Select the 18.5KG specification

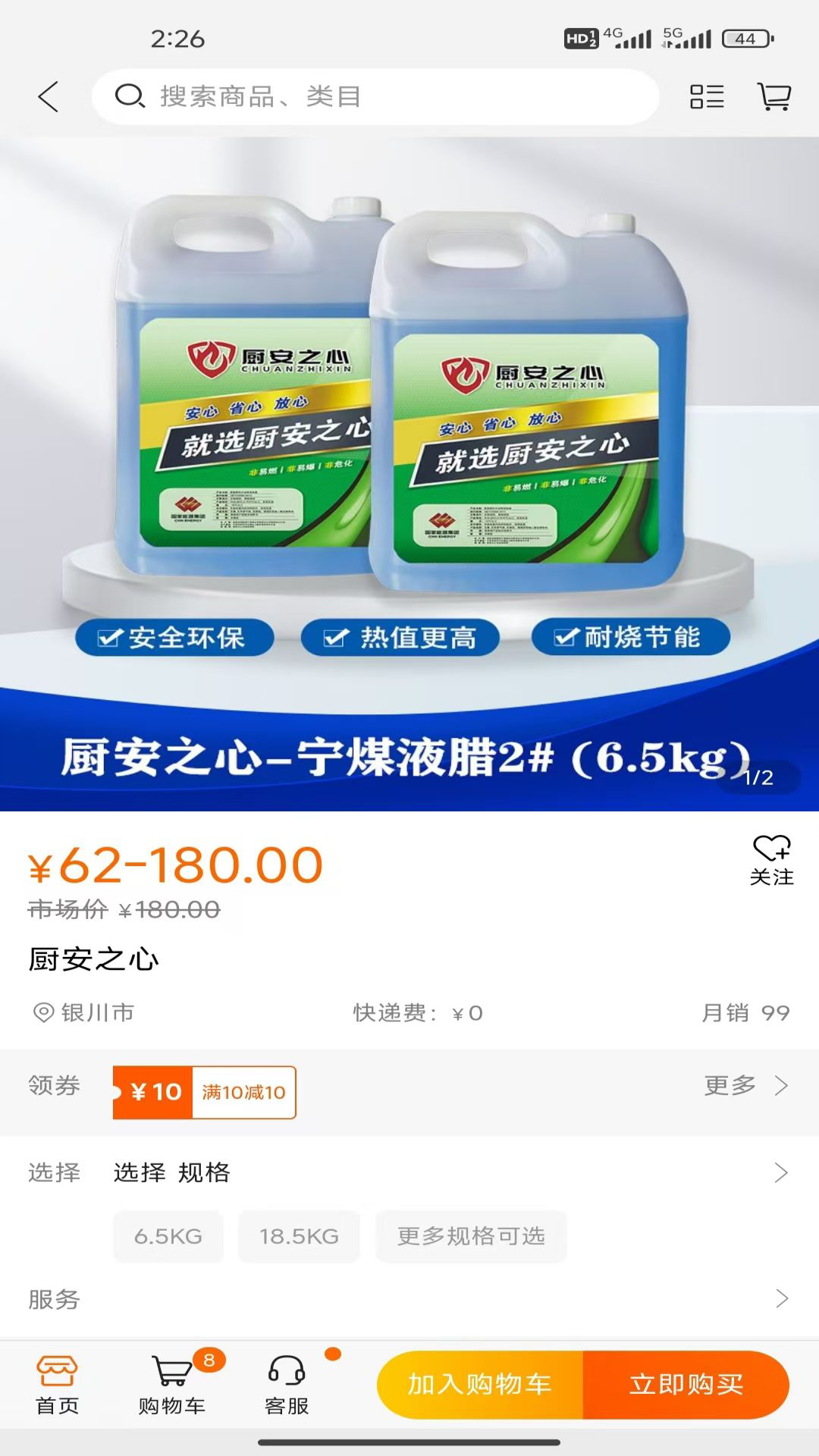click(299, 1236)
